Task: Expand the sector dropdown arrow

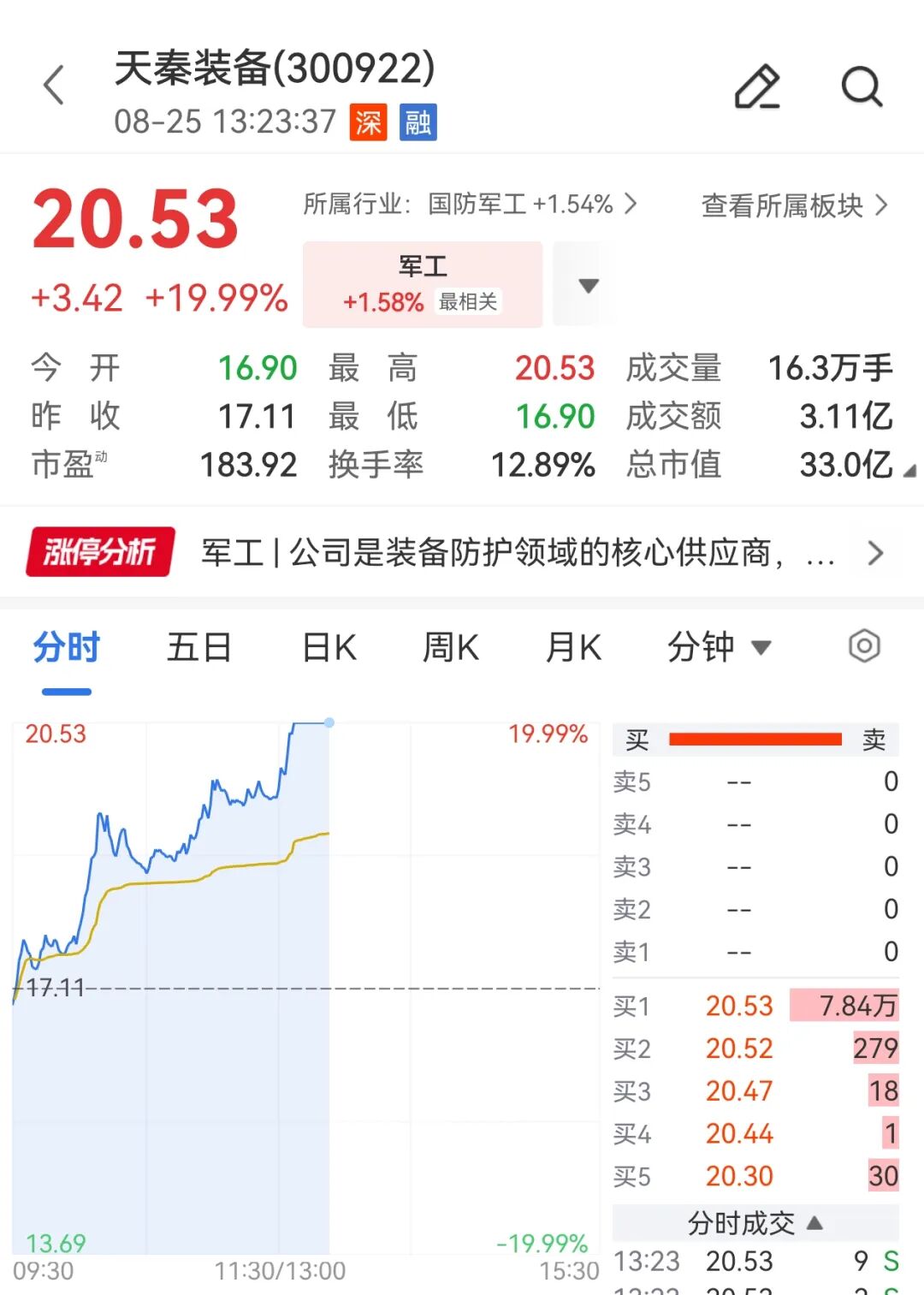Action: pos(588,285)
